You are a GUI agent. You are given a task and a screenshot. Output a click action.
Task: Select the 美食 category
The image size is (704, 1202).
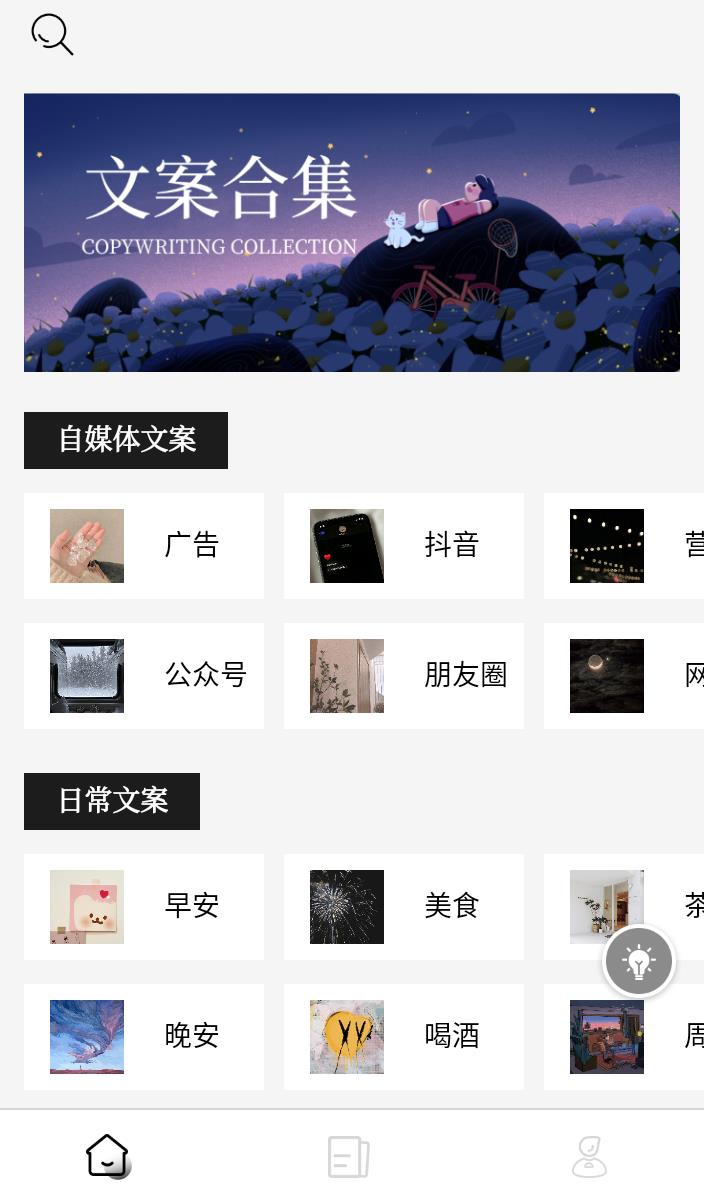coord(404,907)
